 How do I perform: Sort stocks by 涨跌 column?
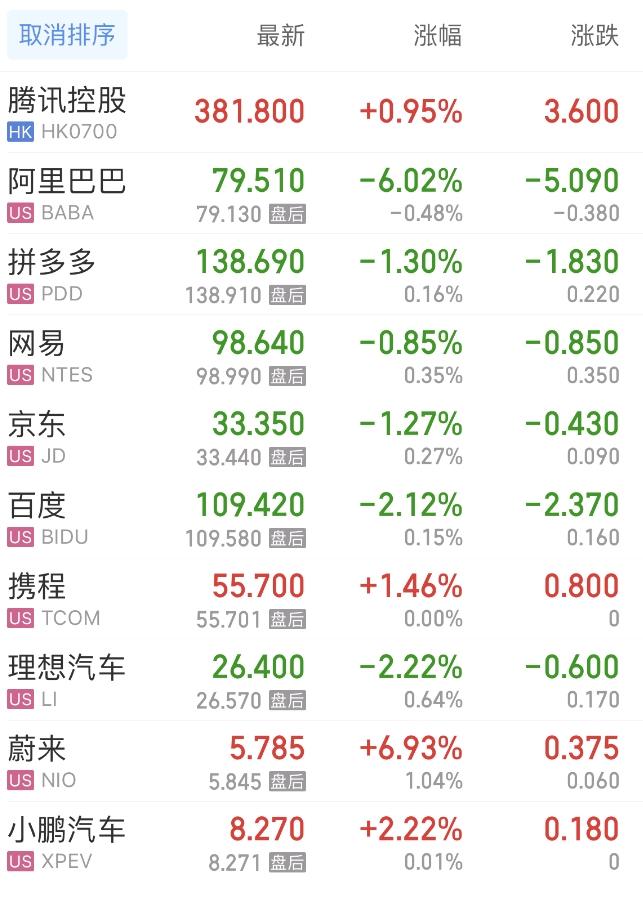pyautogui.click(x=595, y=36)
